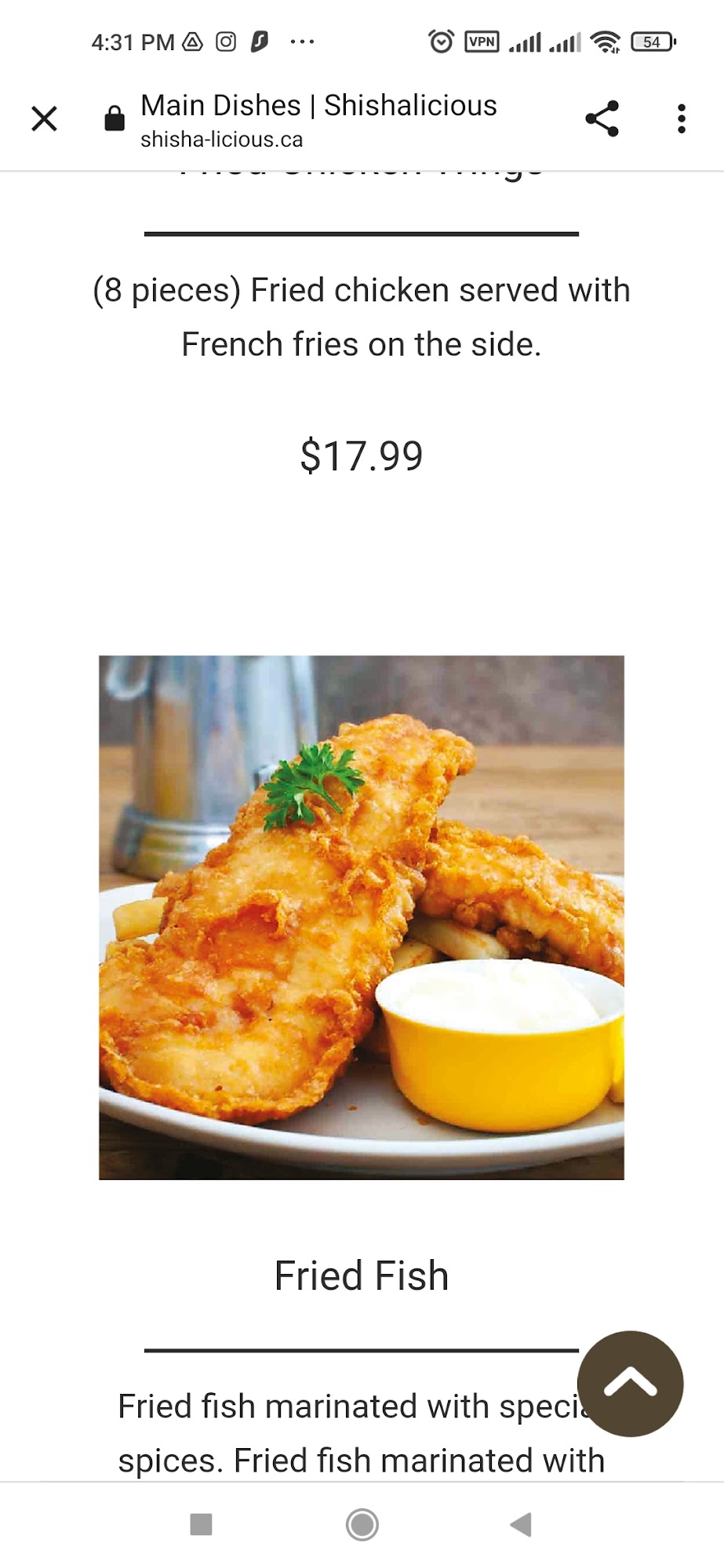
Task: Open the browser overflow menu
Action: [x=681, y=119]
